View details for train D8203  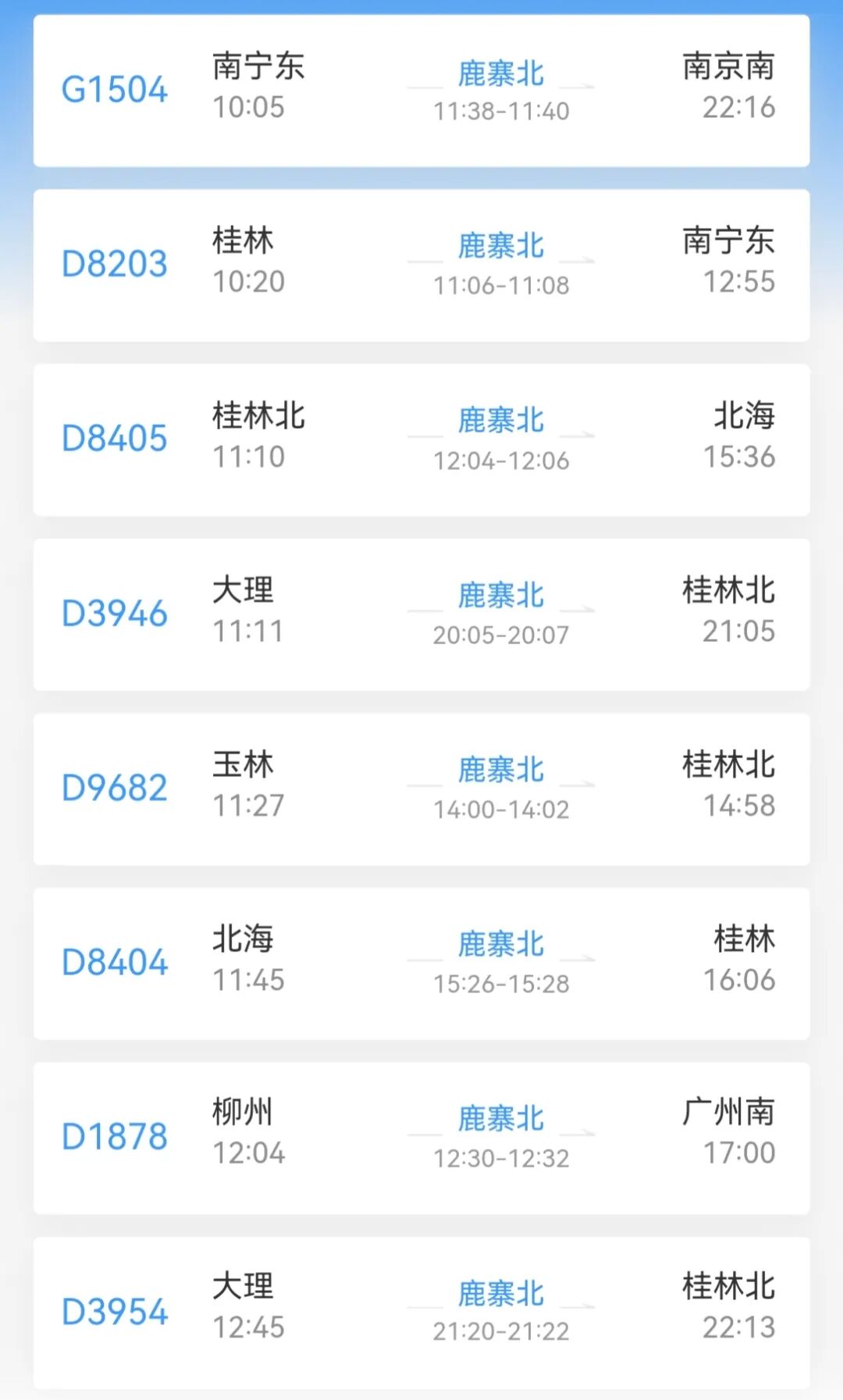pyautogui.click(x=421, y=265)
